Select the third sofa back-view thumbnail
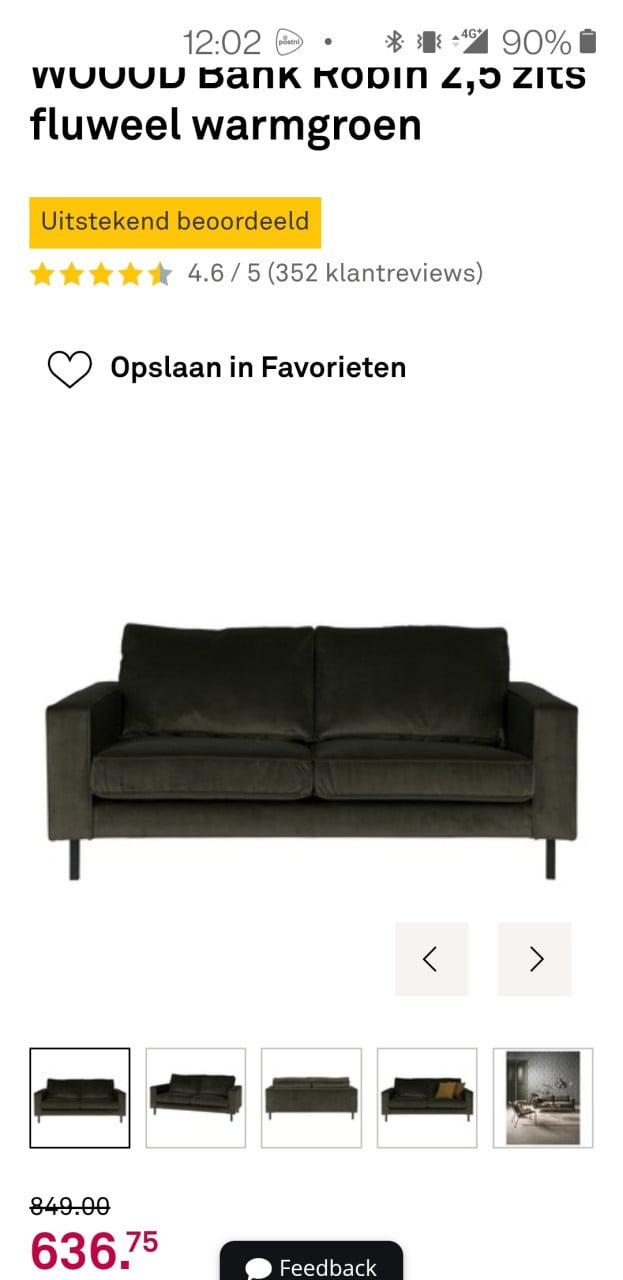 pos(311,1097)
